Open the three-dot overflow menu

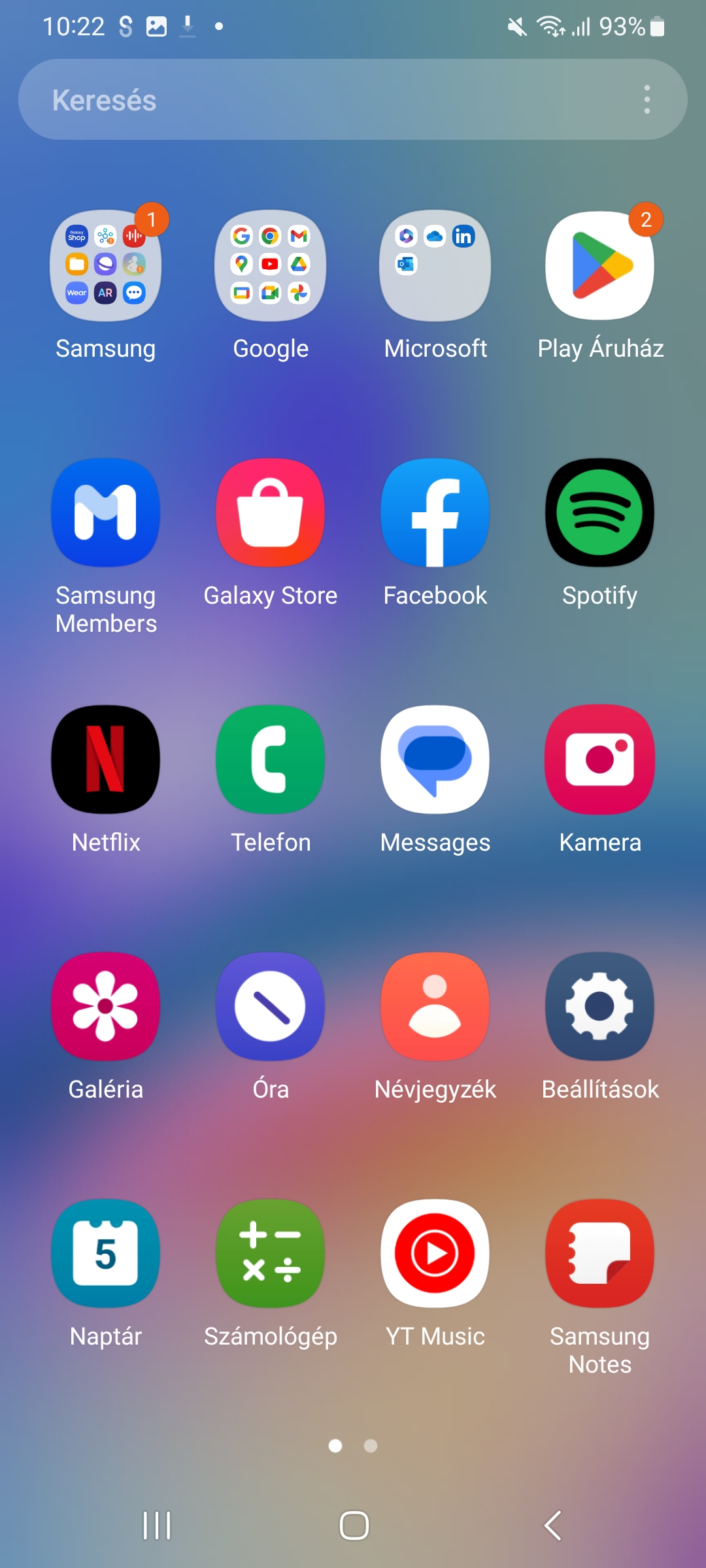point(647,99)
